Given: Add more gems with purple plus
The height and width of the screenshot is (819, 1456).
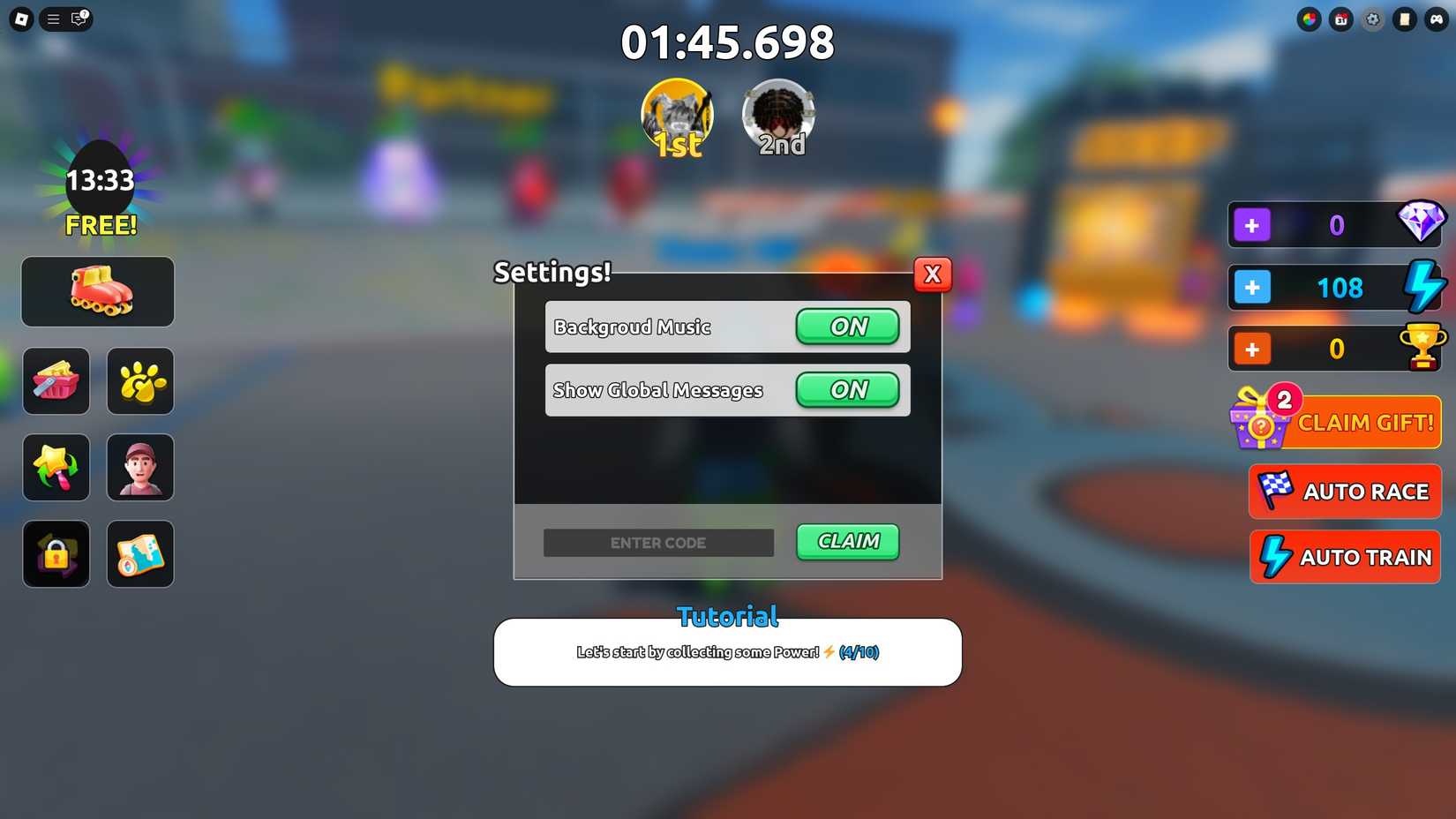Looking at the screenshot, I should click(1251, 225).
